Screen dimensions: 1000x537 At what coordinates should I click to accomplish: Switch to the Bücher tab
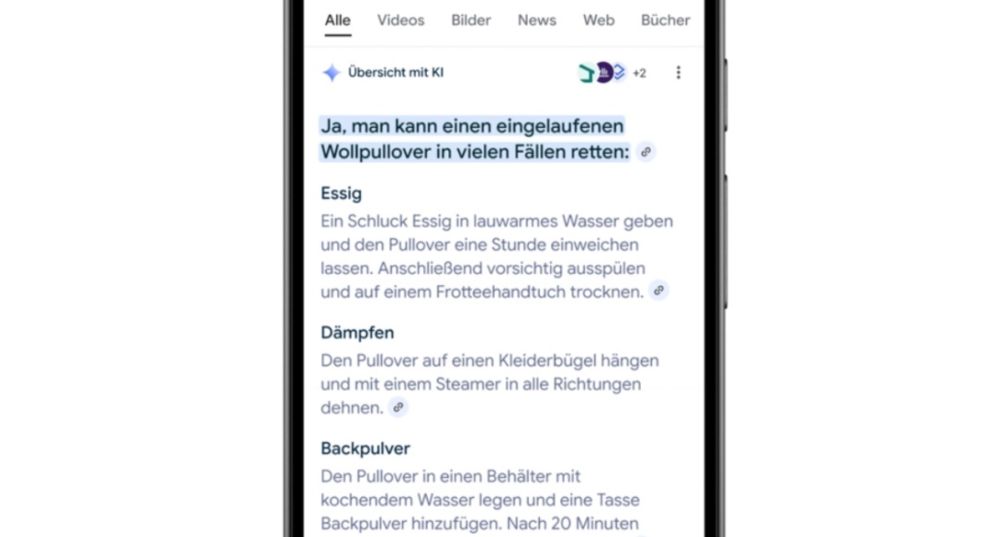(665, 20)
